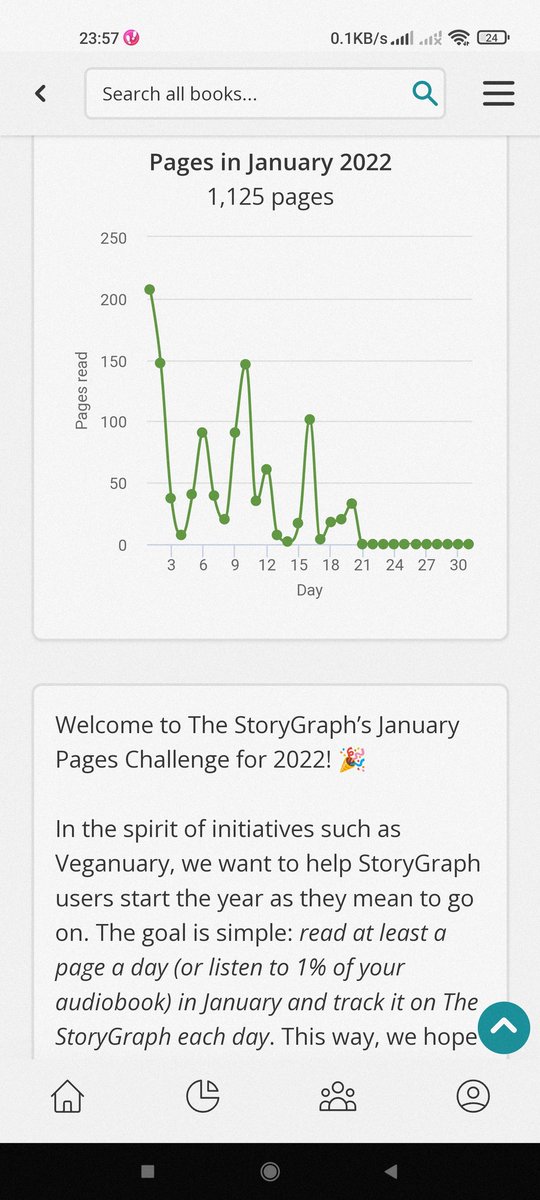
Task: Tap the system back triangle button
Action: tap(391, 1170)
